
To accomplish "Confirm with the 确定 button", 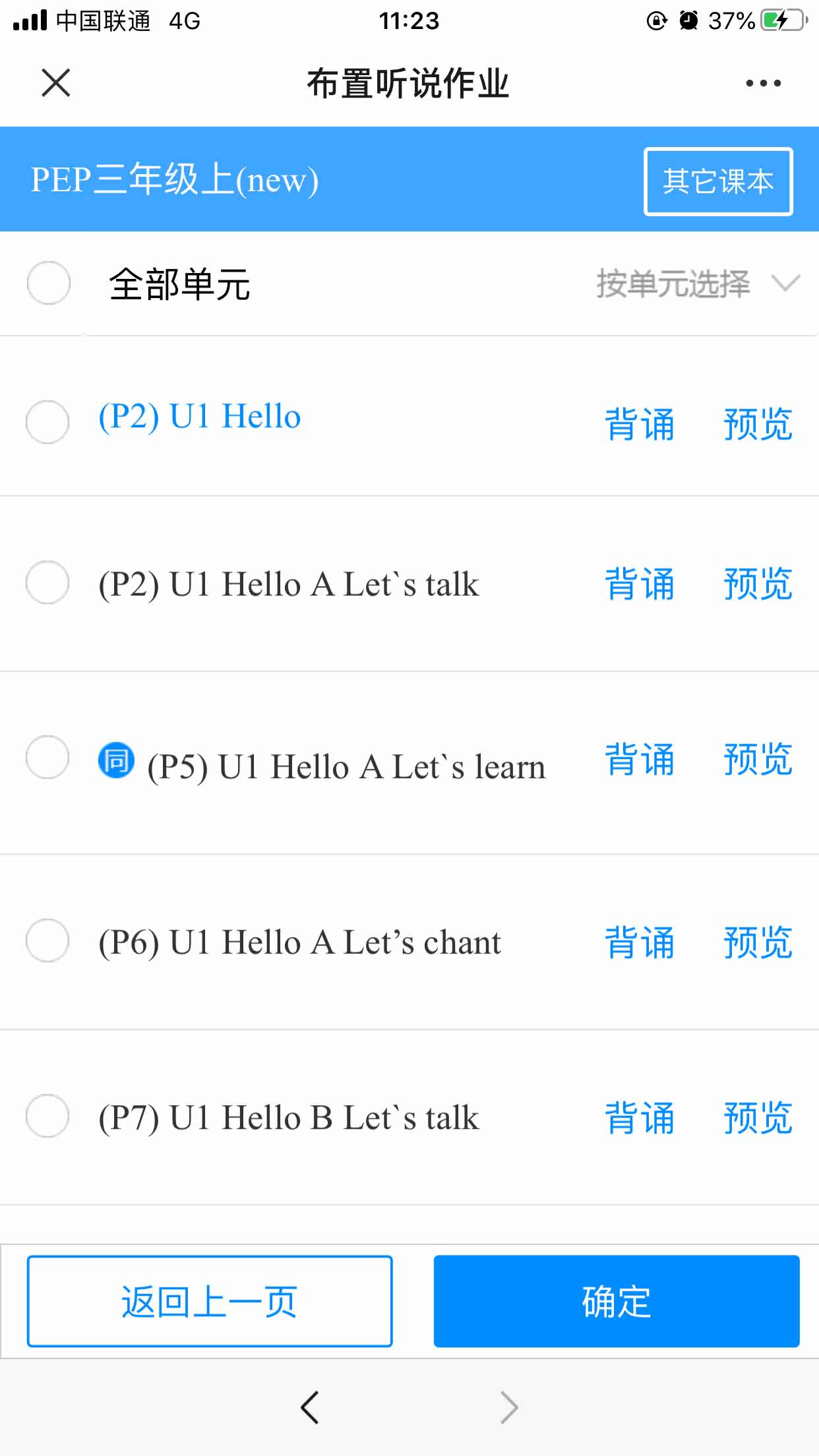I will point(617,1301).
